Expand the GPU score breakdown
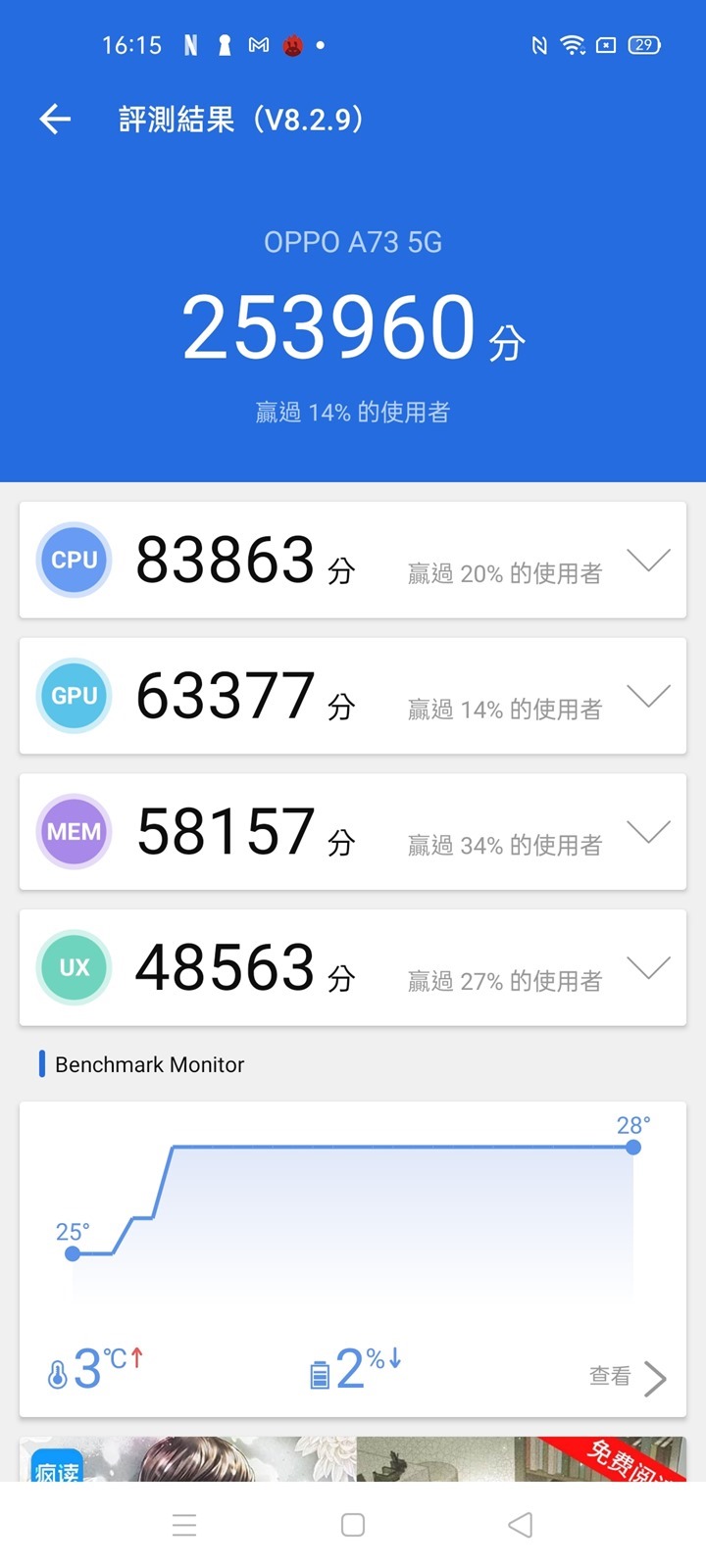 point(648,696)
